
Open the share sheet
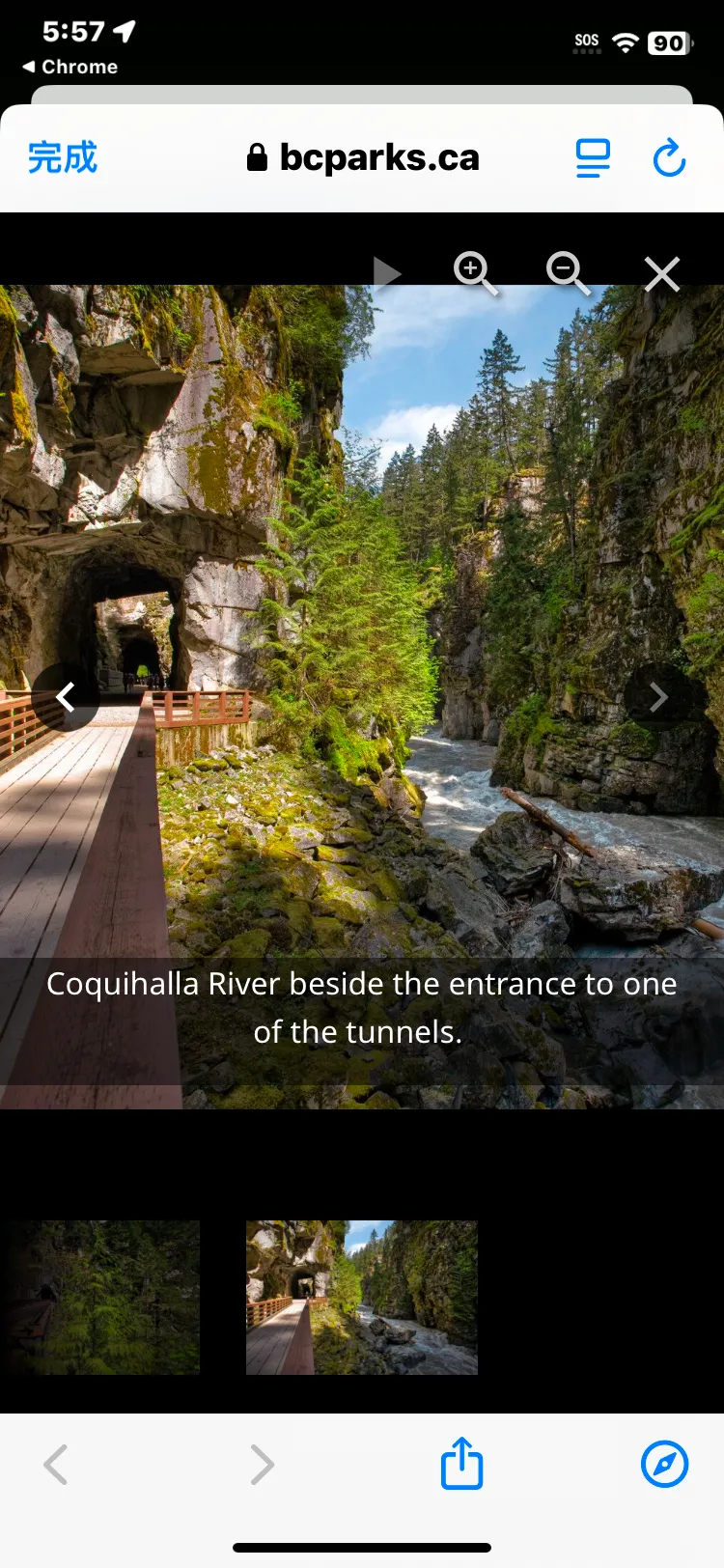(461, 1464)
